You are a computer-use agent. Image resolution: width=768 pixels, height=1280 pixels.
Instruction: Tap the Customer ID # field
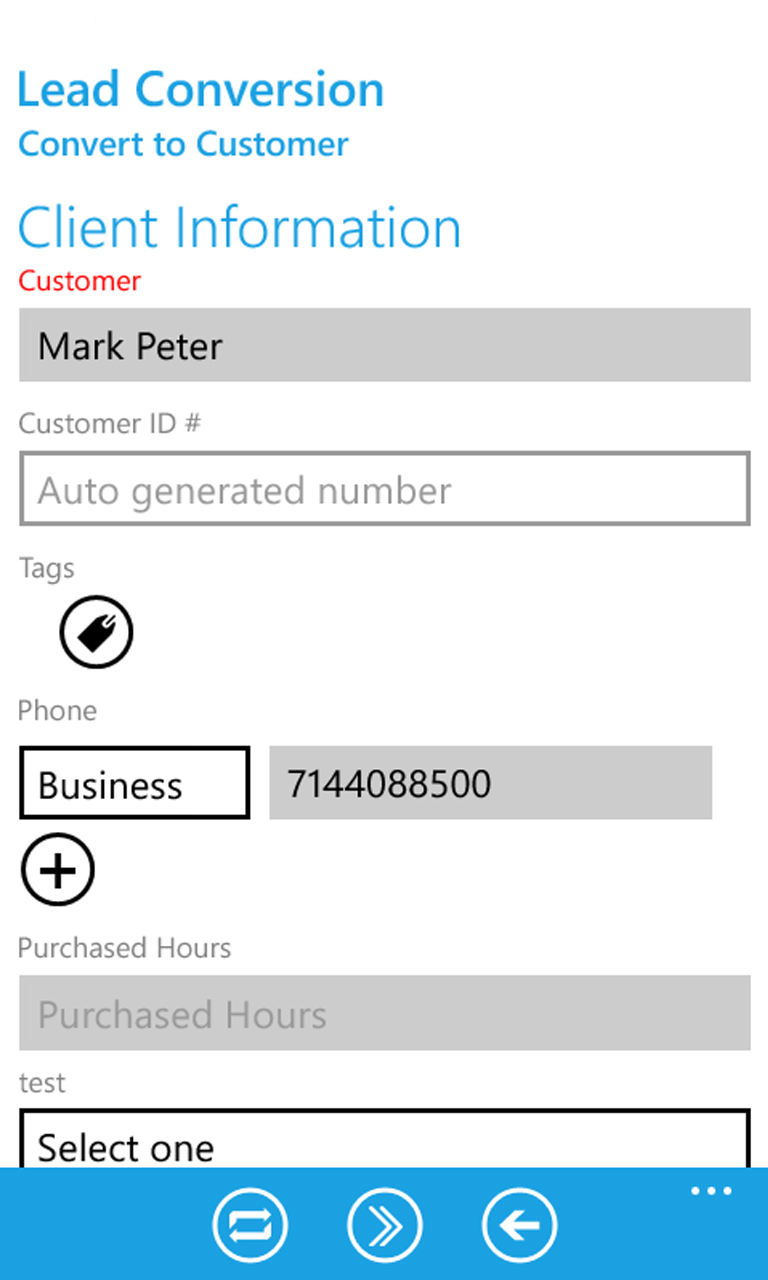coord(384,489)
